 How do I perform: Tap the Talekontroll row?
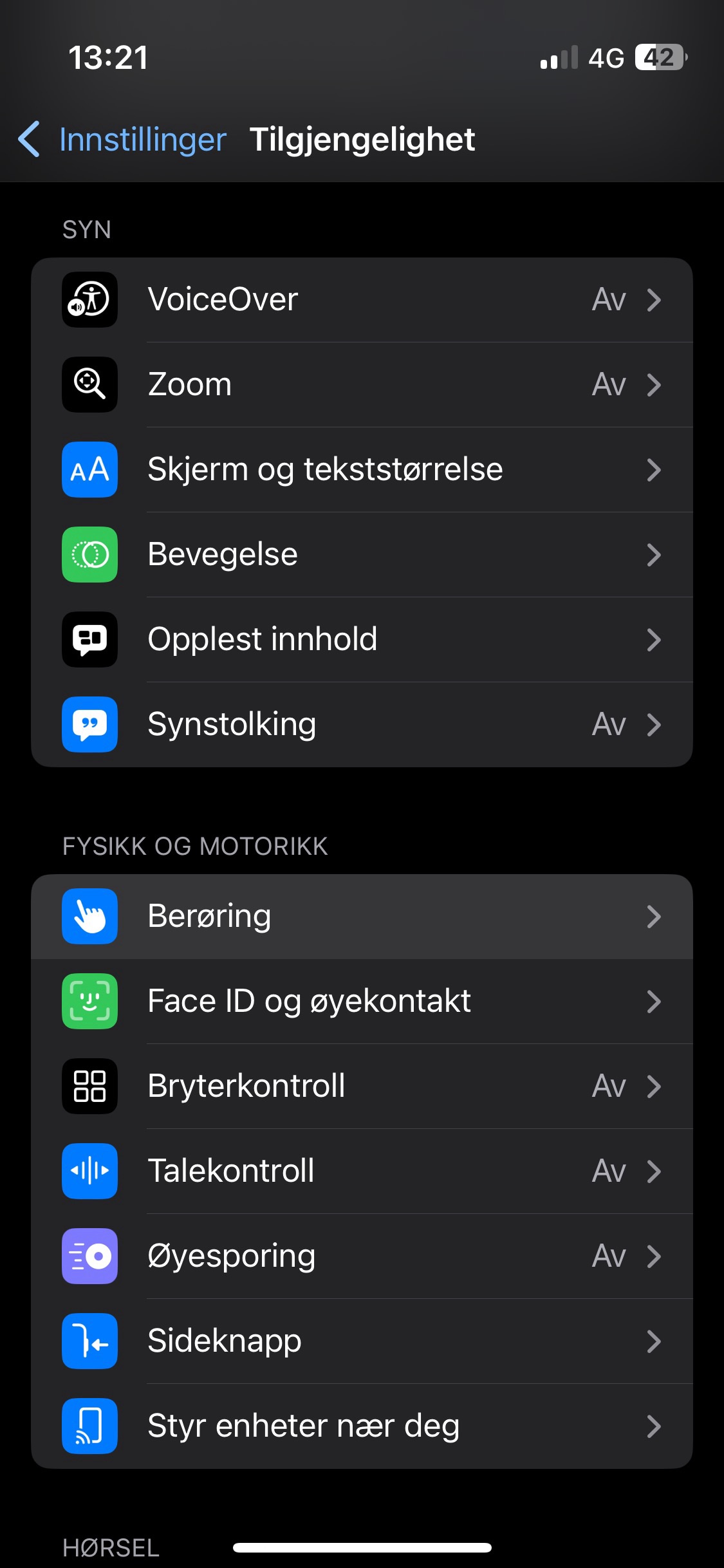pos(362,1171)
